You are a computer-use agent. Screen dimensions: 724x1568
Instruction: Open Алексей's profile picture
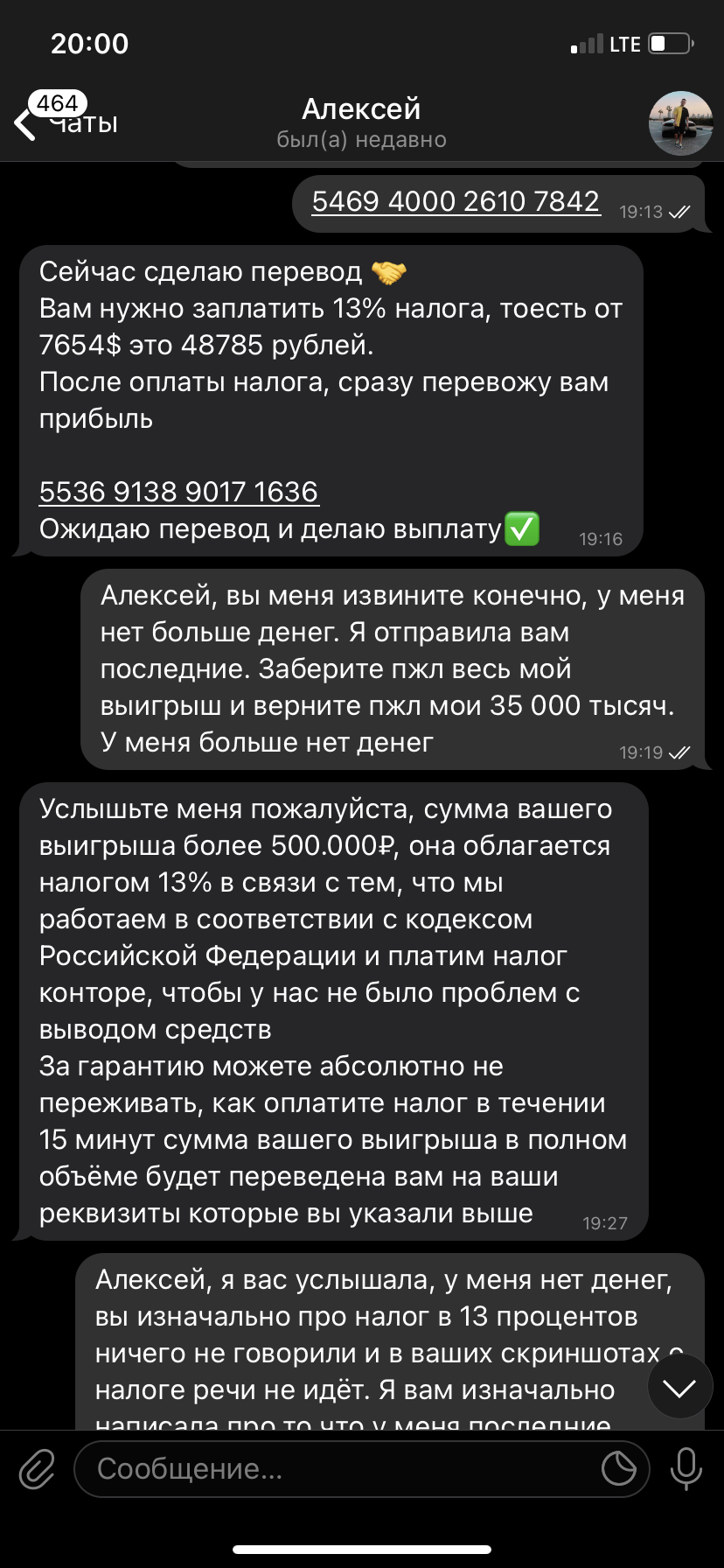[x=680, y=122]
